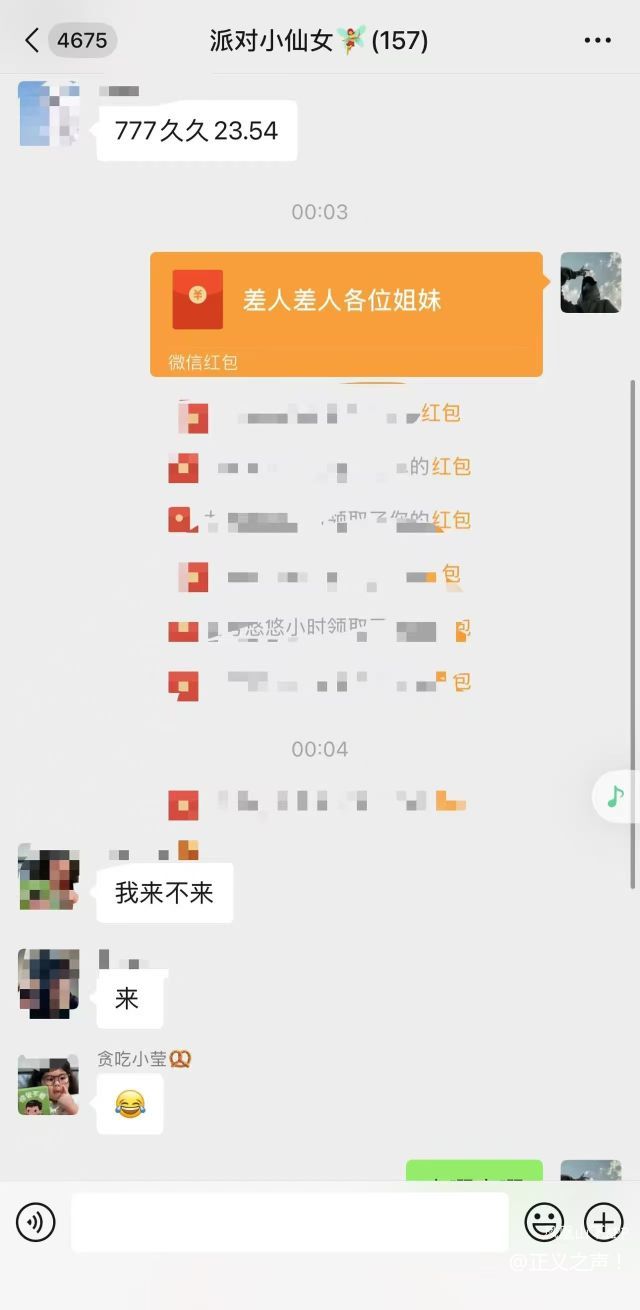The height and width of the screenshot is (1310, 640).
Task: Open avatar next to the 来 message
Action: pyautogui.click(x=48, y=983)
